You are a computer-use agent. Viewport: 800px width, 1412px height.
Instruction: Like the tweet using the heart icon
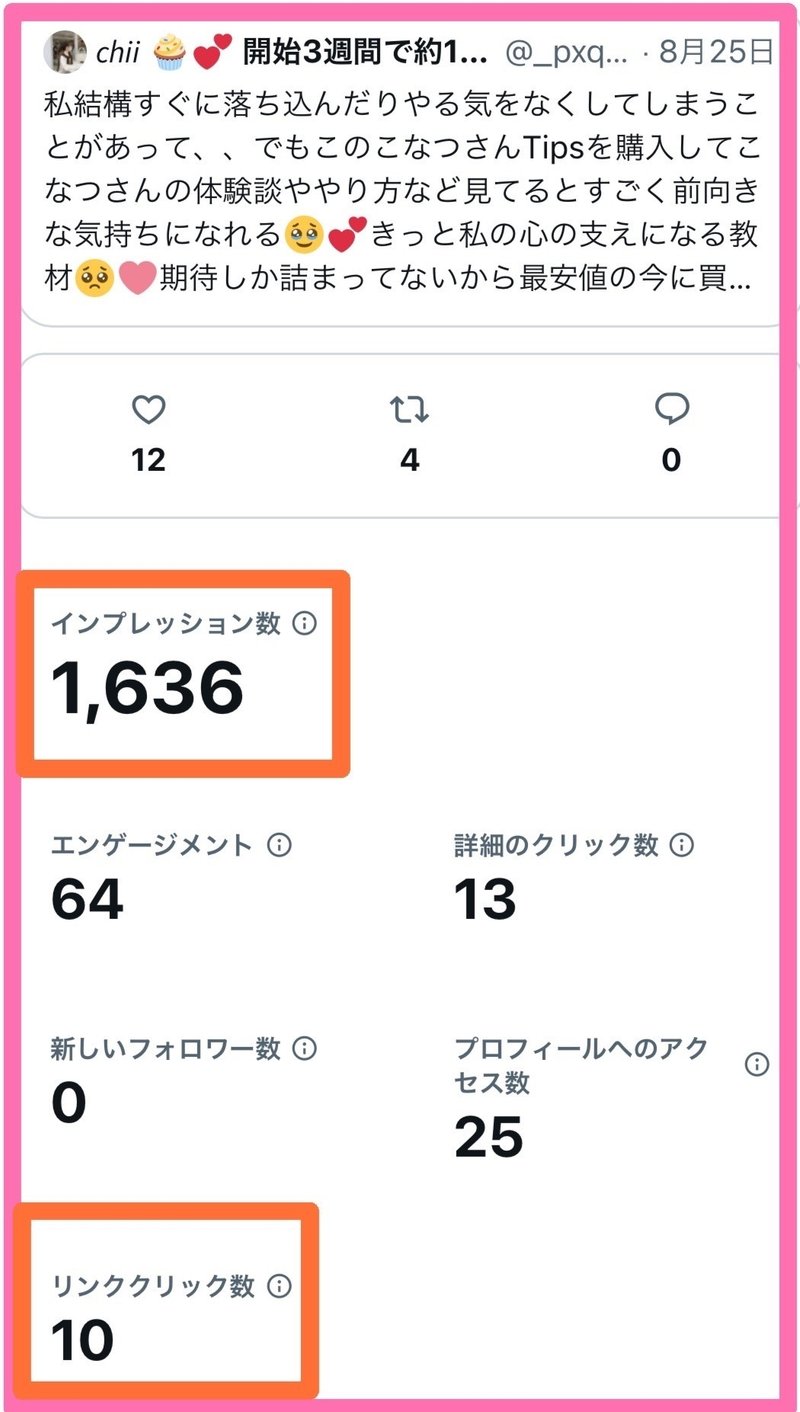pyautogui.click(x=148, y=407)
